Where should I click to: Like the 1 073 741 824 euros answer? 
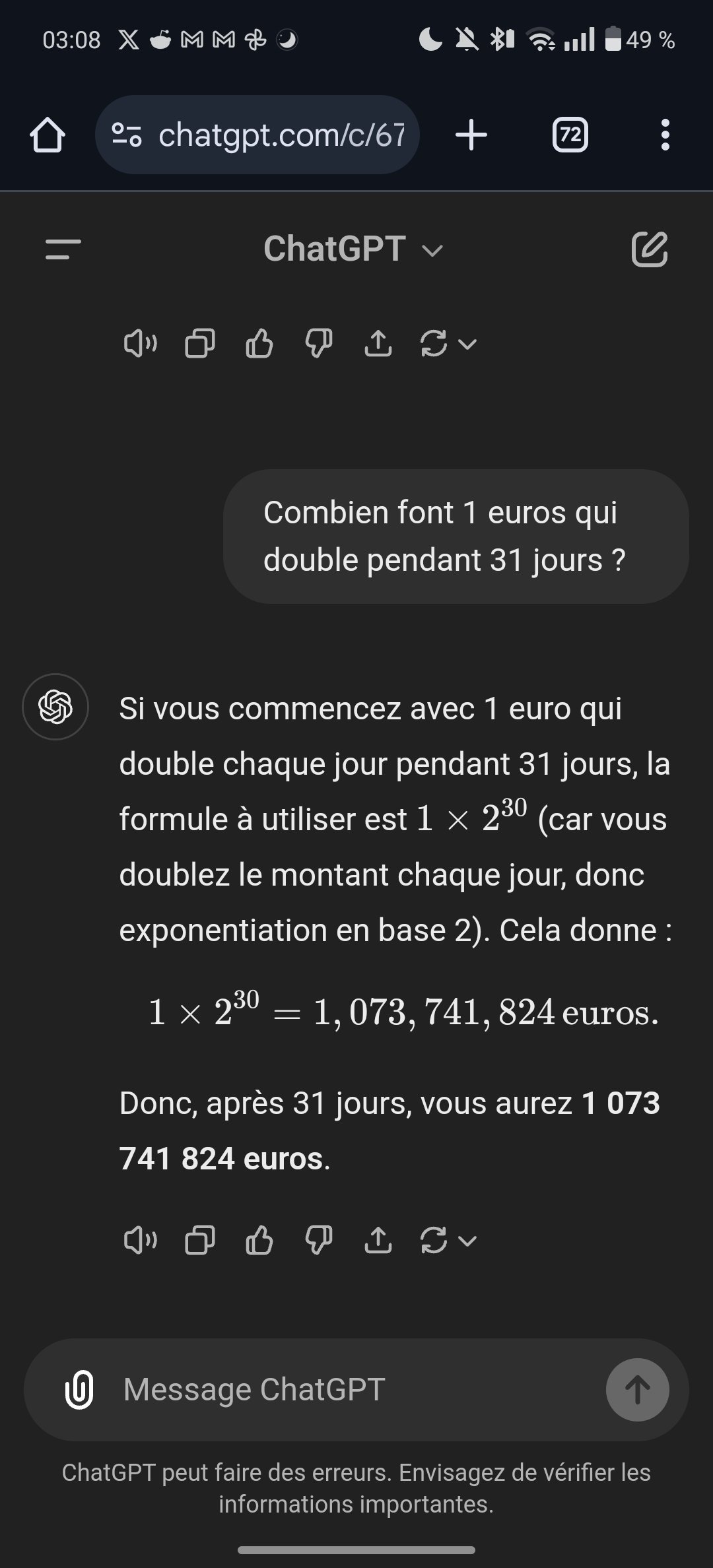pos(259,1241)
